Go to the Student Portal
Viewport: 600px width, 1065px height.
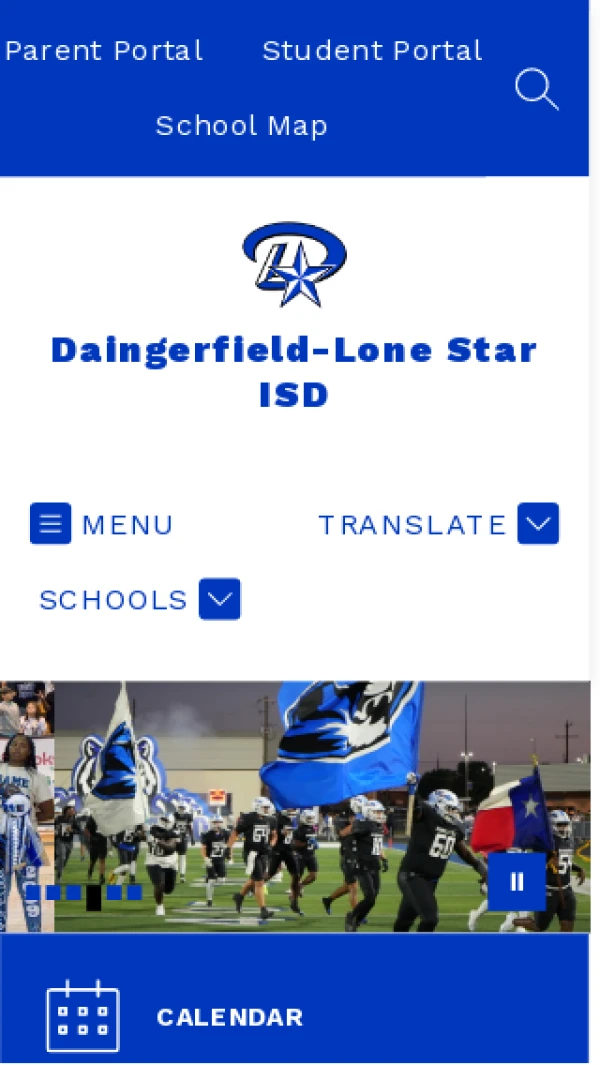coord(372,51)
